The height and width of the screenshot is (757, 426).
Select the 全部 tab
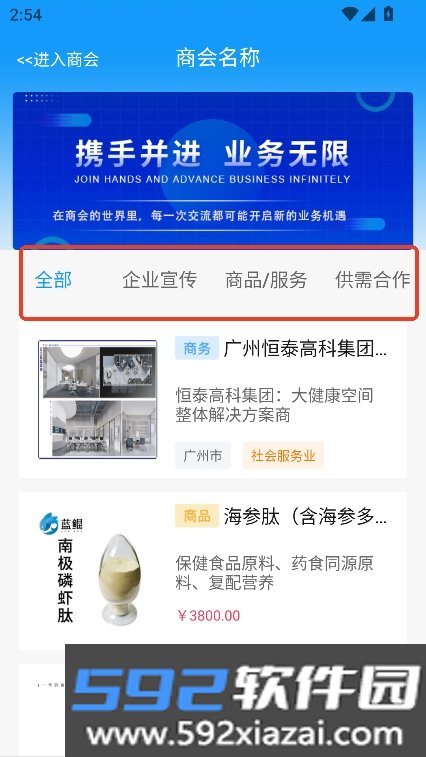coord(54,280)
